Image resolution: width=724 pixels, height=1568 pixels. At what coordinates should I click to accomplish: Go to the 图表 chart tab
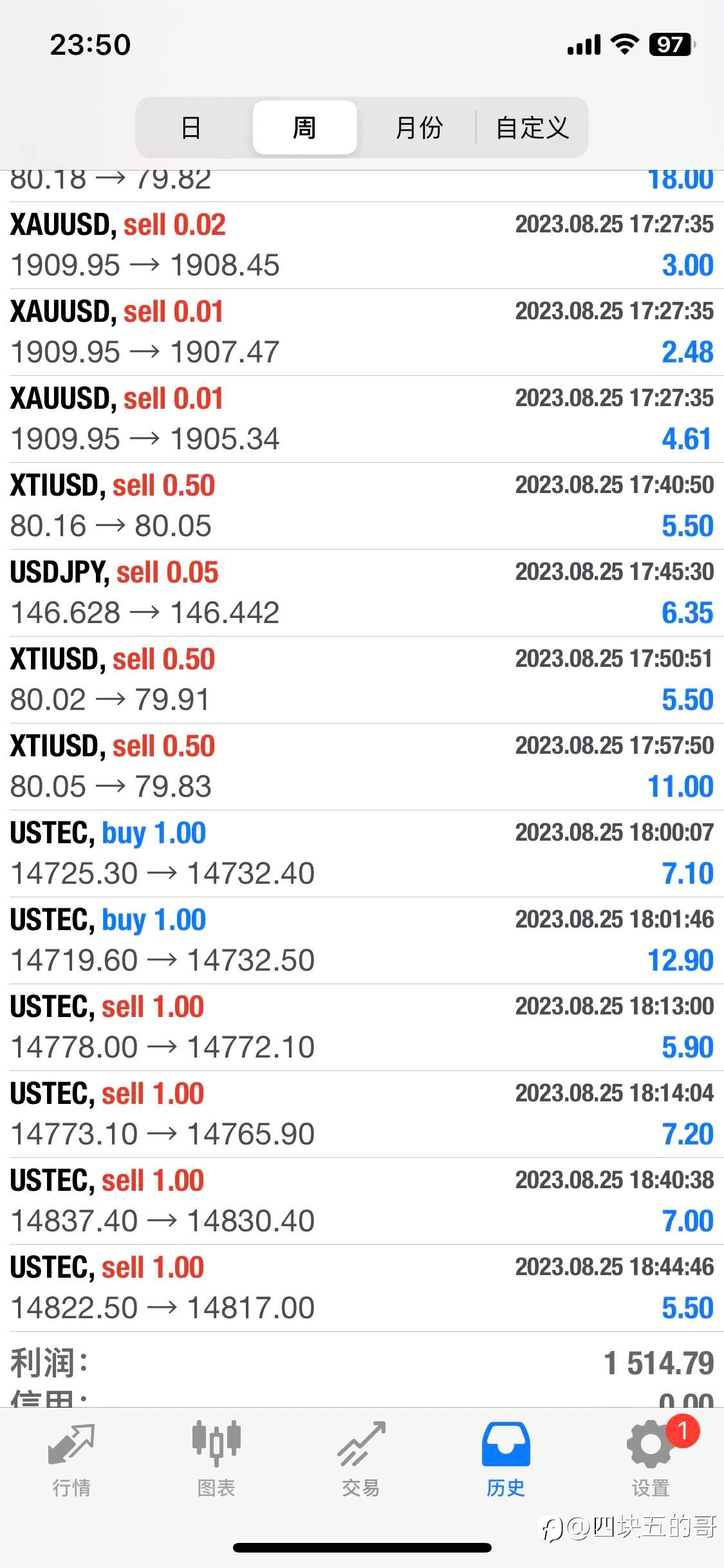[216, 1460]
